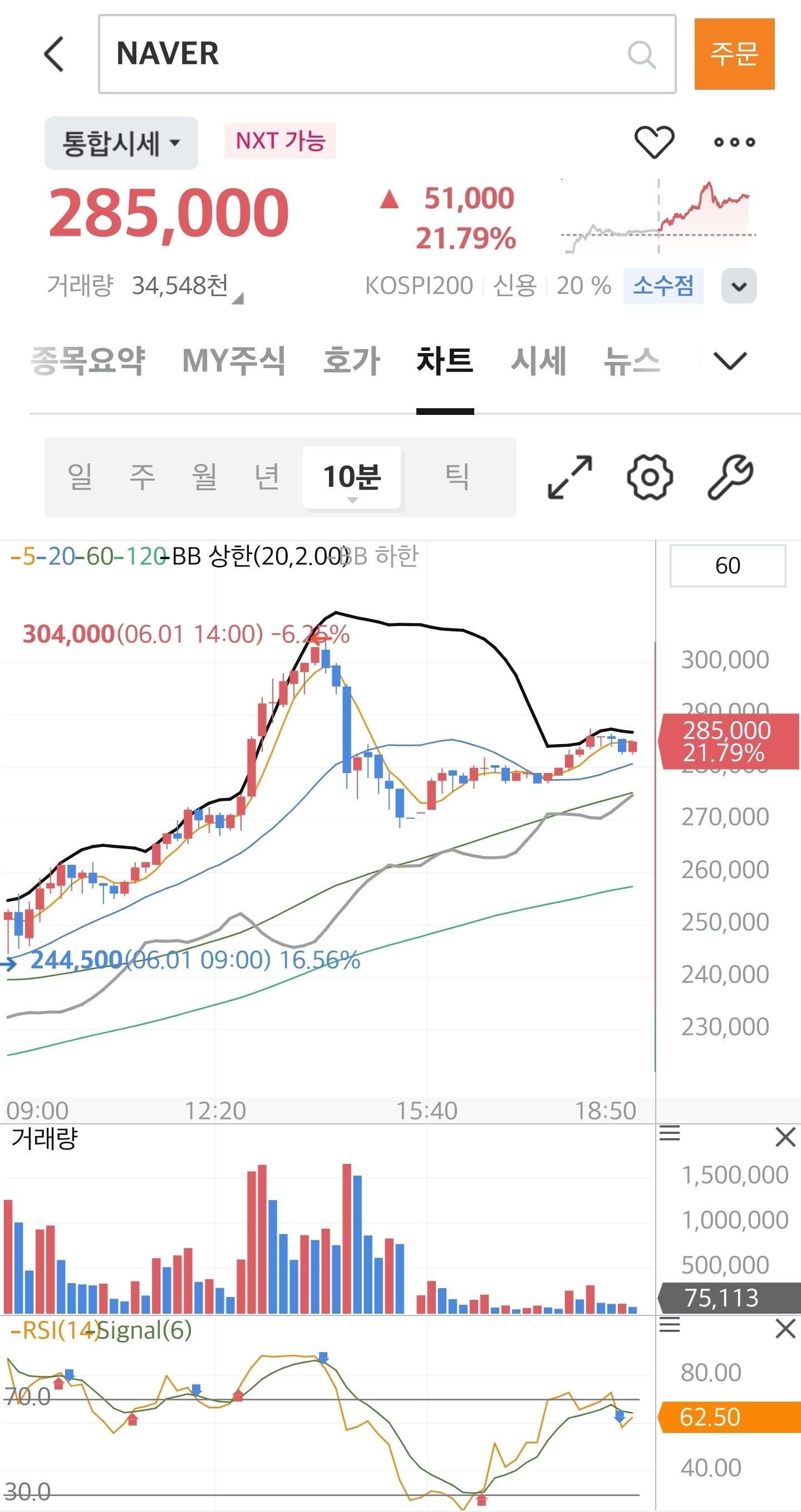
Task: Tap the 소수점 fractional trading tag
Action: (663, 286)
